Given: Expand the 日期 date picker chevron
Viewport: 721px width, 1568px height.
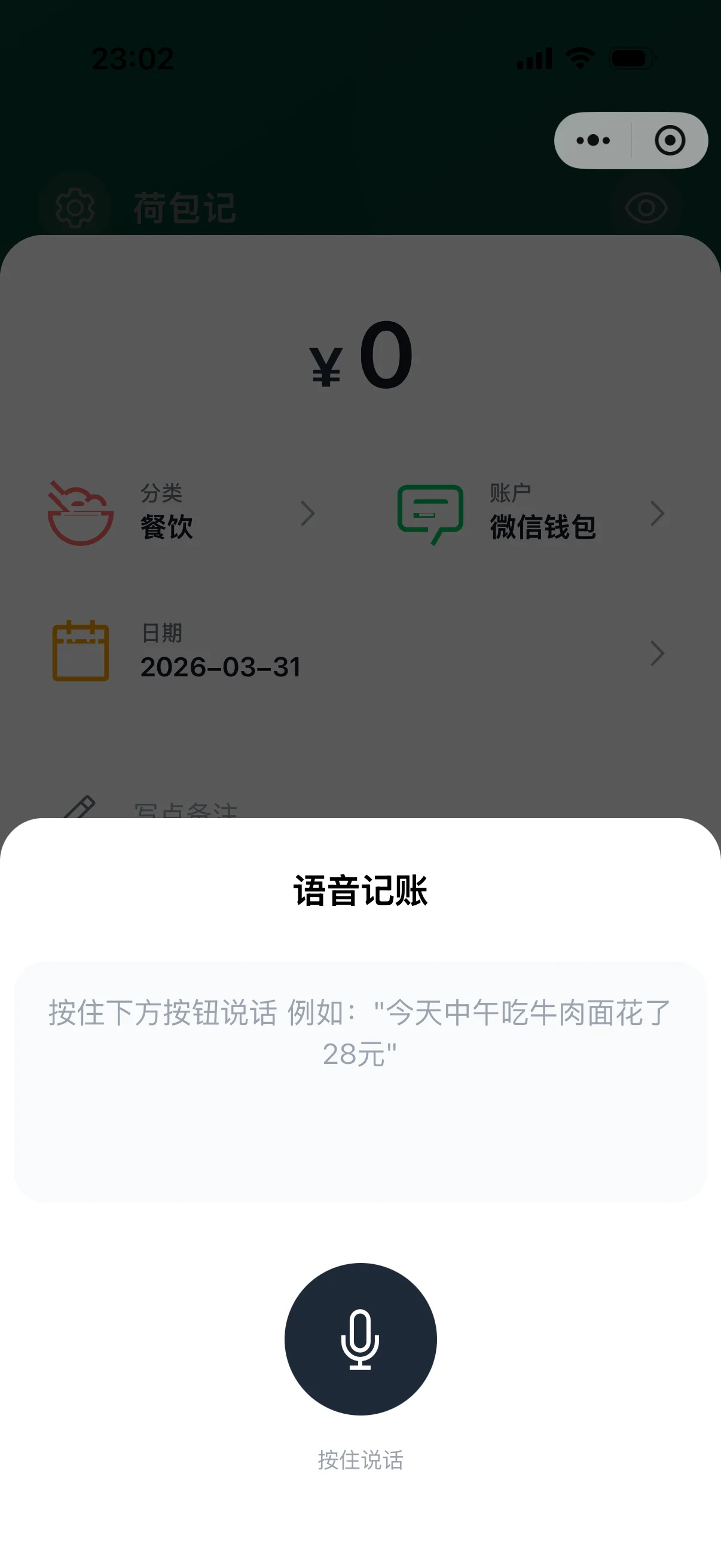Looking at the screenshot, I should click(658, 654).
